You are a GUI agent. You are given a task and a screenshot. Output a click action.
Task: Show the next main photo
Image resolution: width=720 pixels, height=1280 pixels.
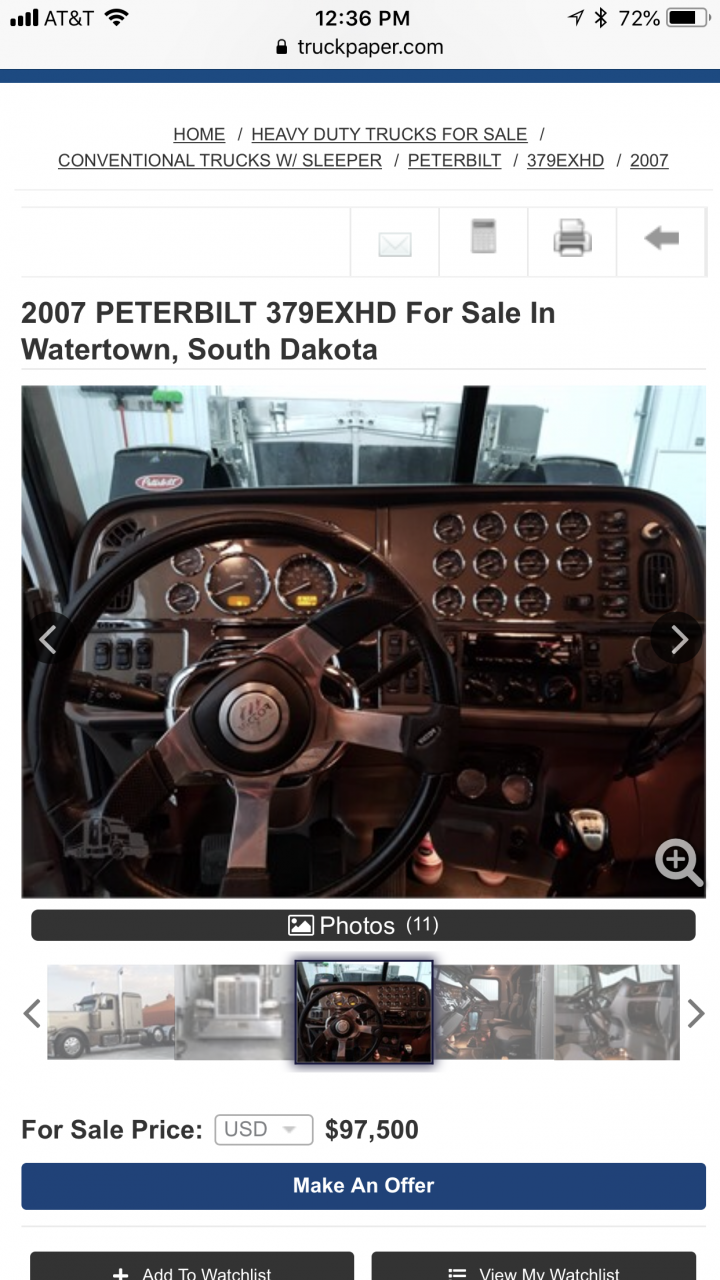[x=679, y=639]
